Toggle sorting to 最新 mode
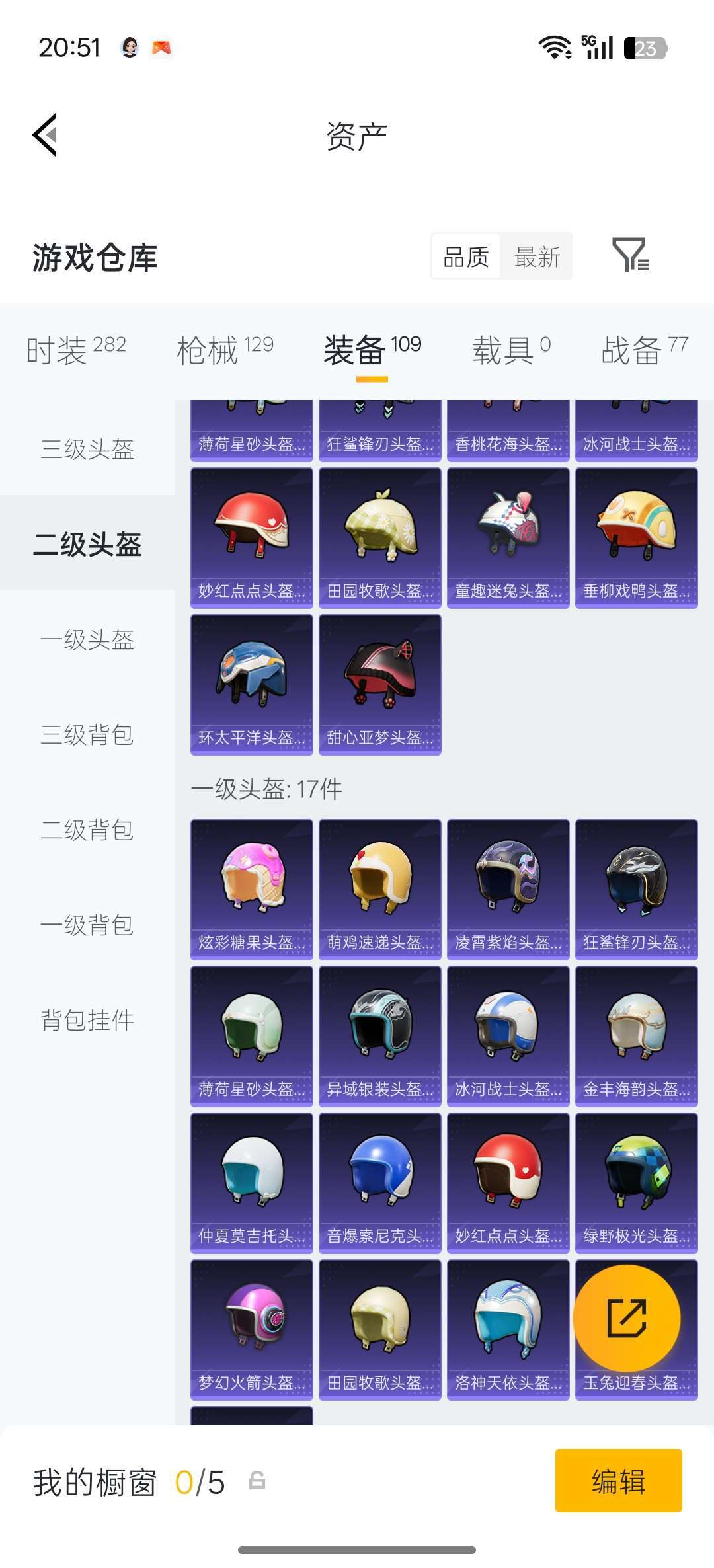The width and height of the screenshot is (714, 1568). pyautogui.click(x=537, y=257)
